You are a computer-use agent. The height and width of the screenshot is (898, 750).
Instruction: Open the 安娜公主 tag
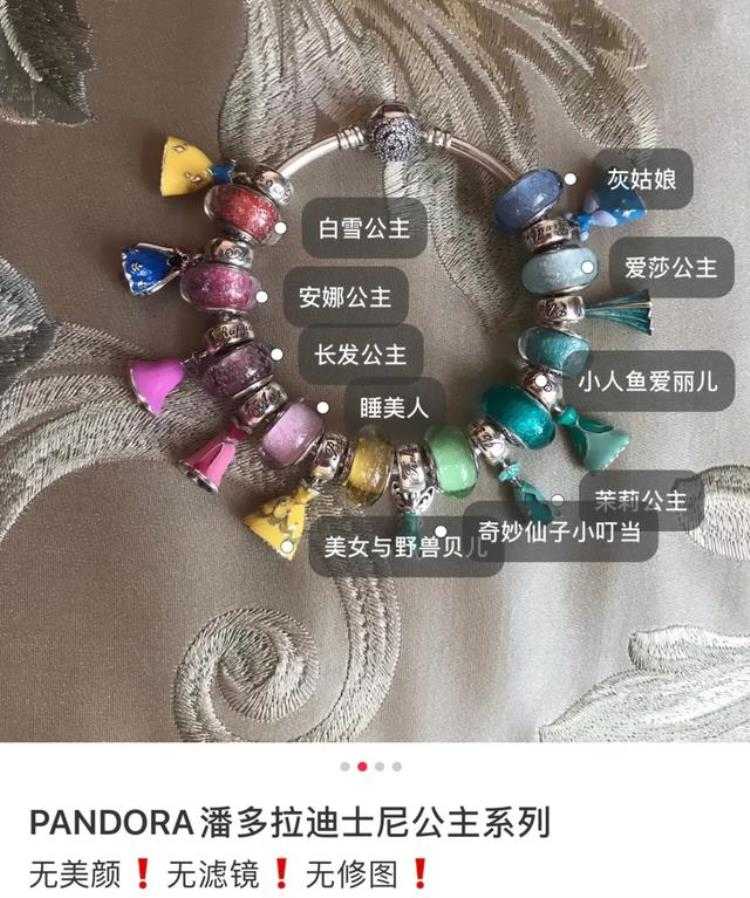(345, 297)
